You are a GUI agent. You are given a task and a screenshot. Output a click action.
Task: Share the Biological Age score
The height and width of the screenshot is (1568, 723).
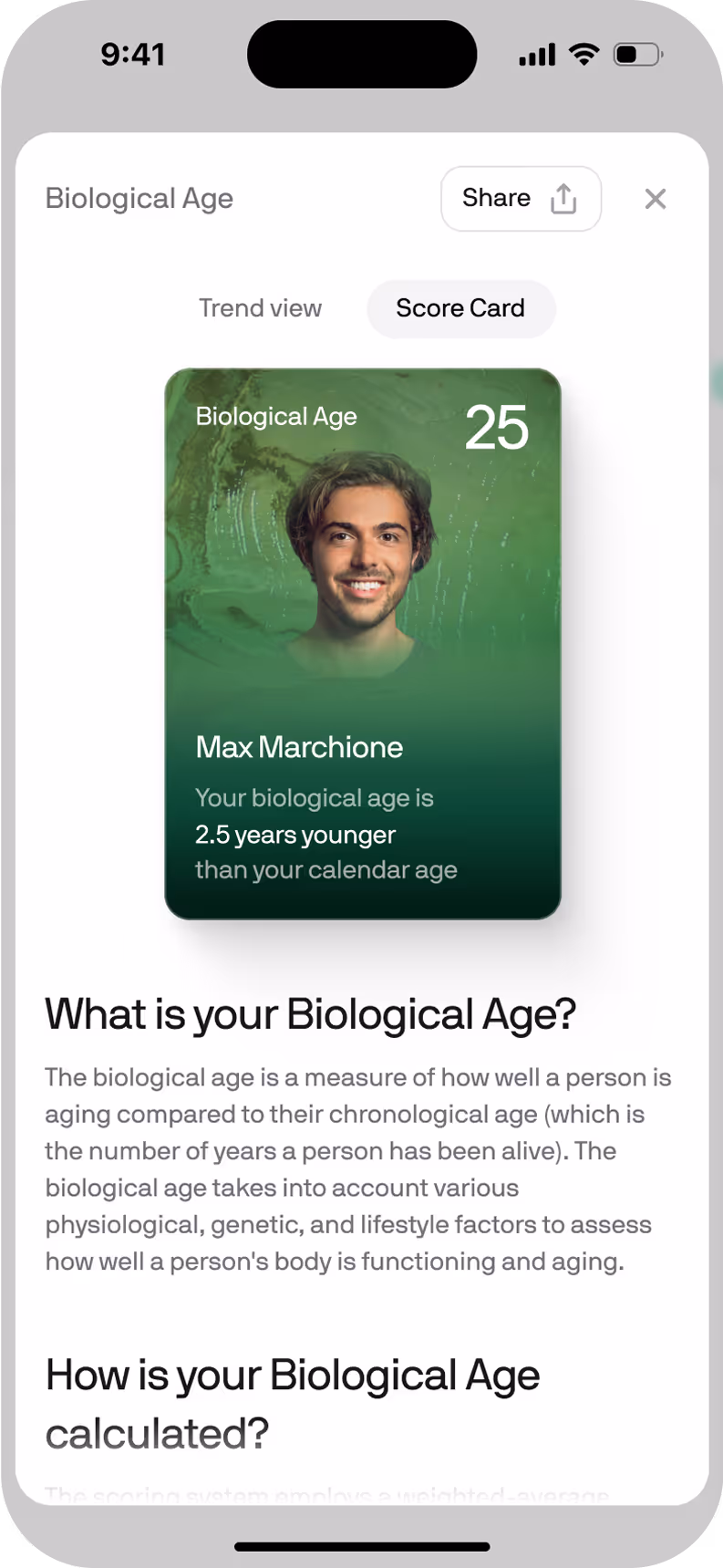(521, 199)
